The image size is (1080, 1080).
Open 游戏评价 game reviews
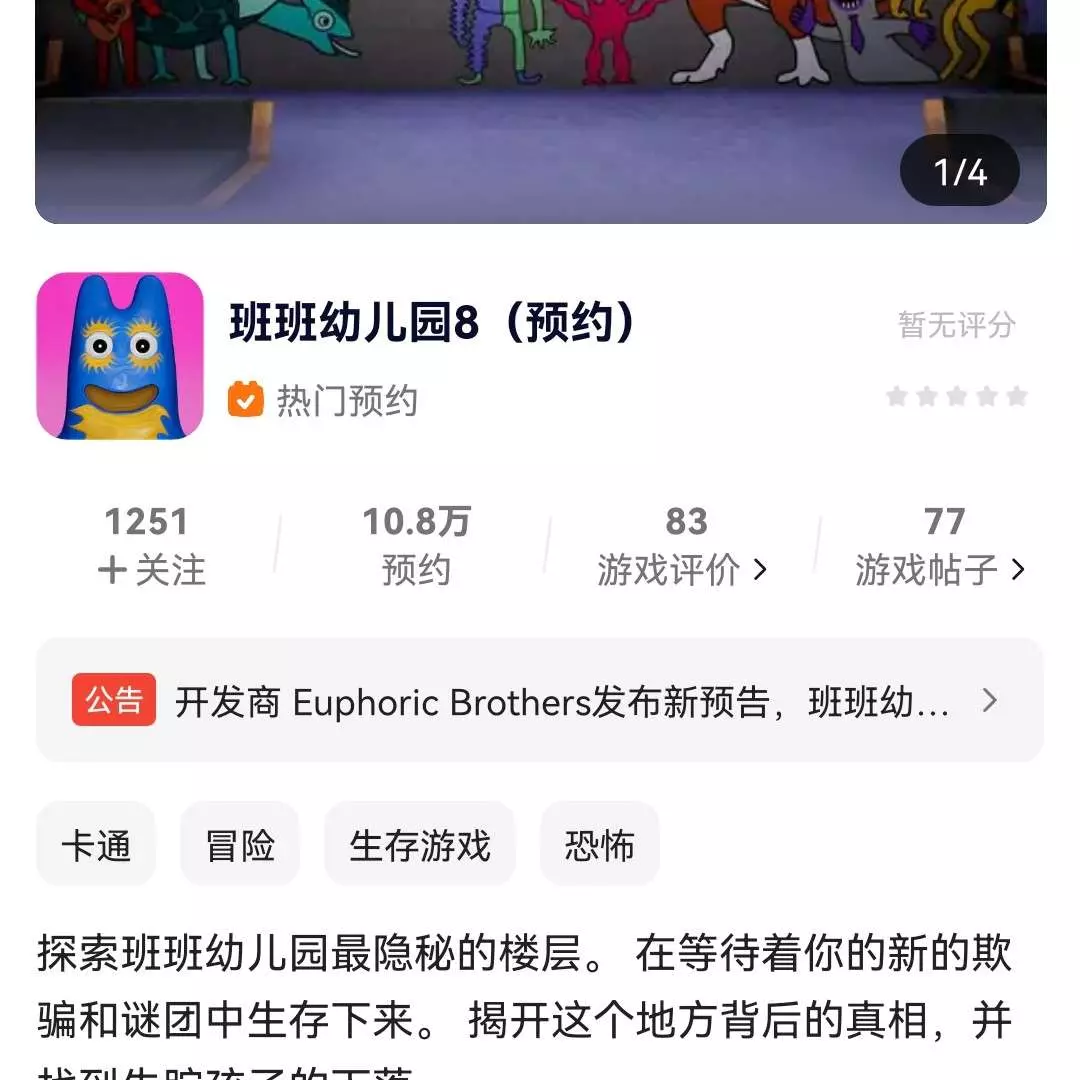(x=682, y=570)
